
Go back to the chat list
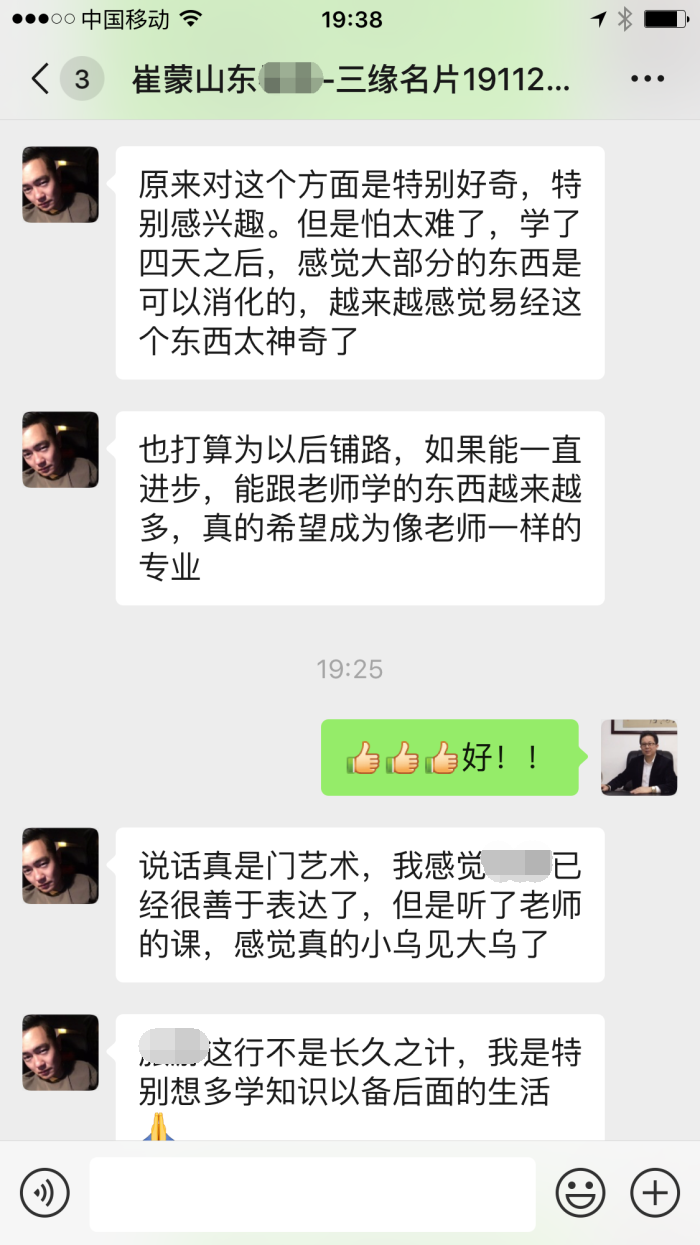42,79
